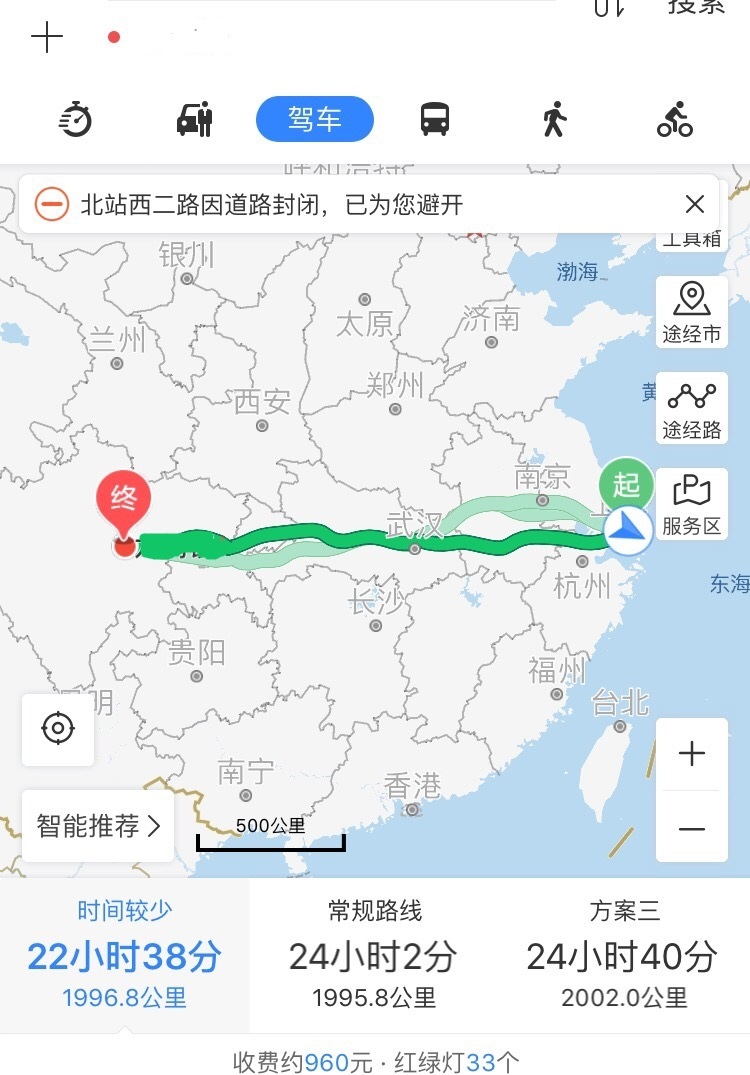Tap the 搜索 search button
This screenshot has width=750, height=1075.
coord(696,6)
